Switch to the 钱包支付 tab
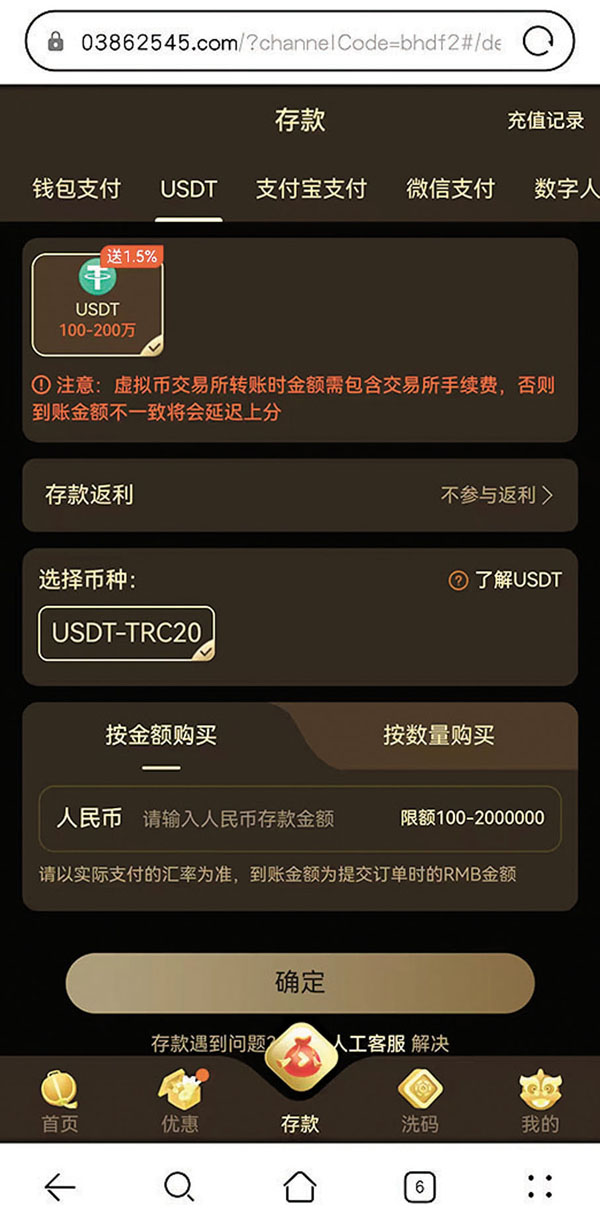Screen dimensions: 600x1230 (76, 188)
